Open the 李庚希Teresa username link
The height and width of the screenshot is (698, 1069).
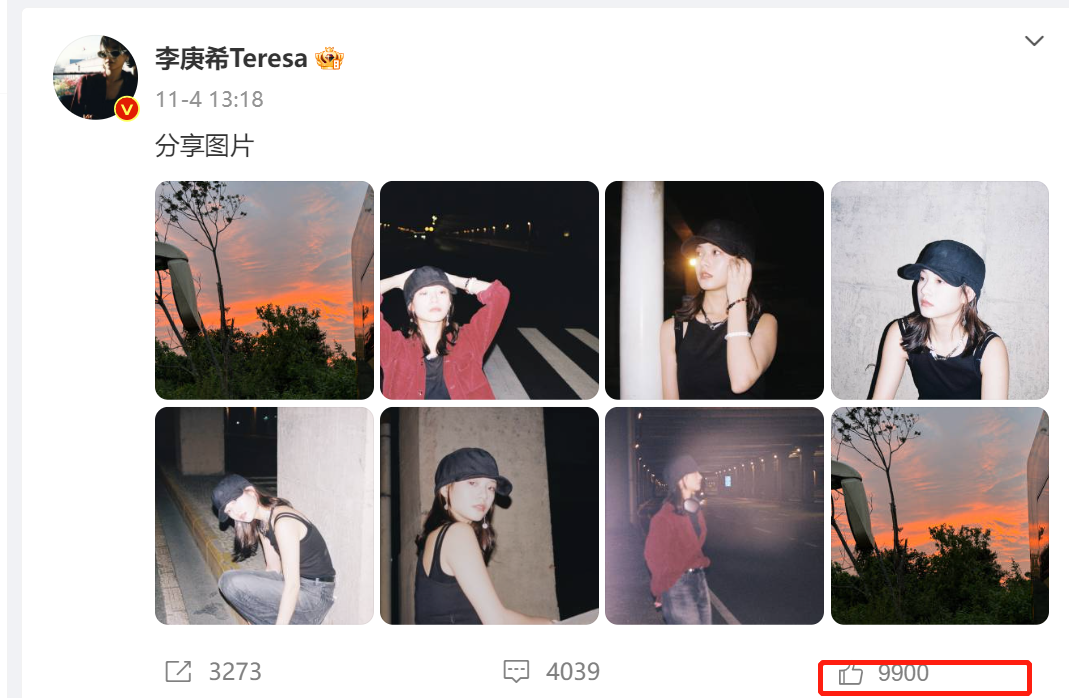click(231, 58)
